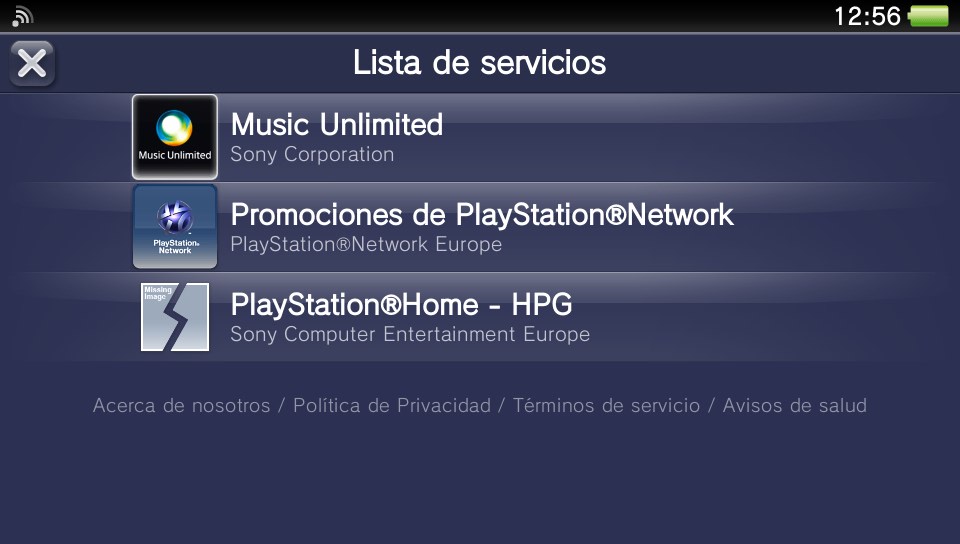The height and width of the screenshot is (544, 960).
Task: Open the Acerca de nosotros link
Action: pos(181,406)
